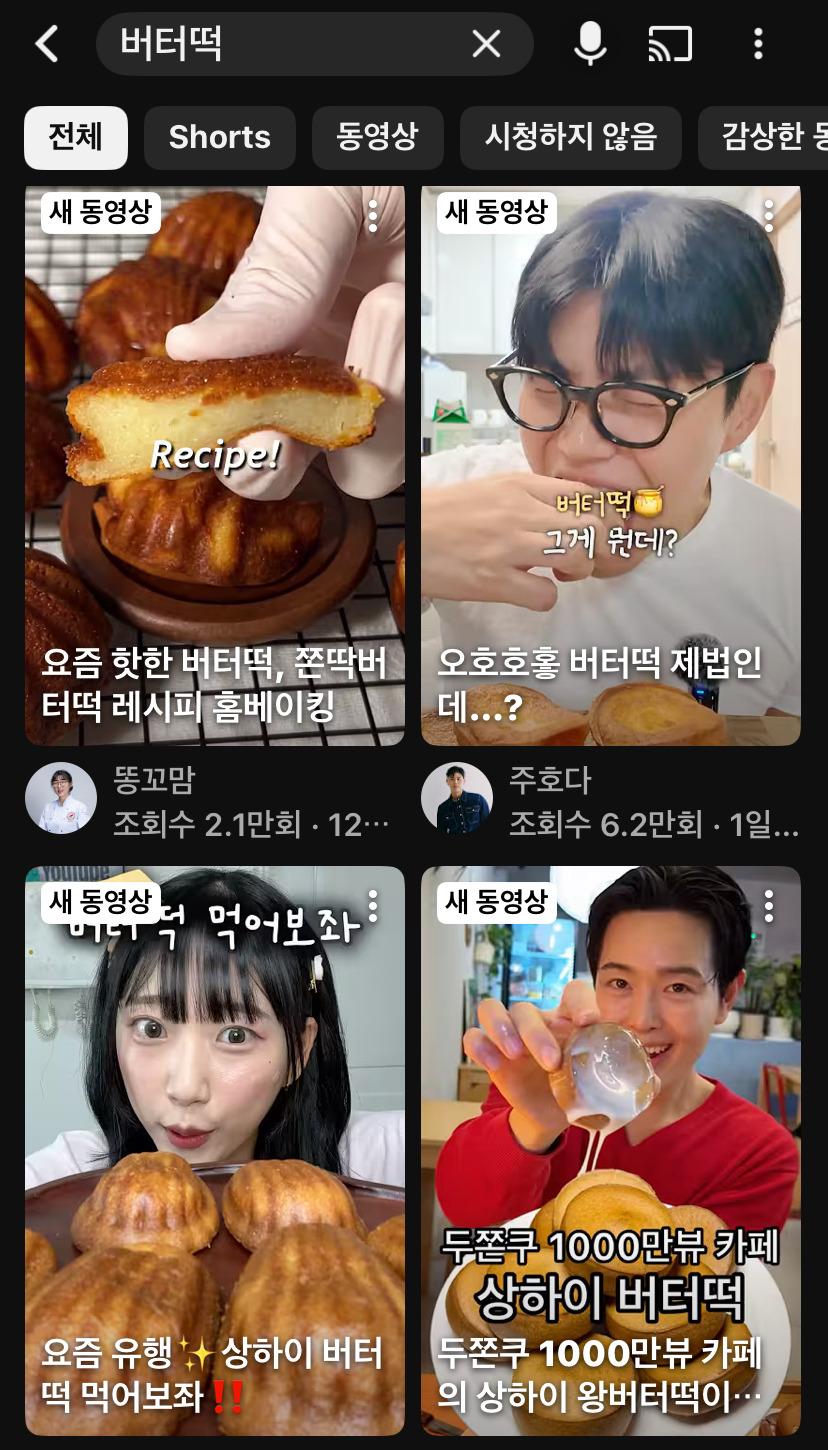The image size is (828, 1450).
Task: Enable the Shorts filter
Action: click(219, 138)
